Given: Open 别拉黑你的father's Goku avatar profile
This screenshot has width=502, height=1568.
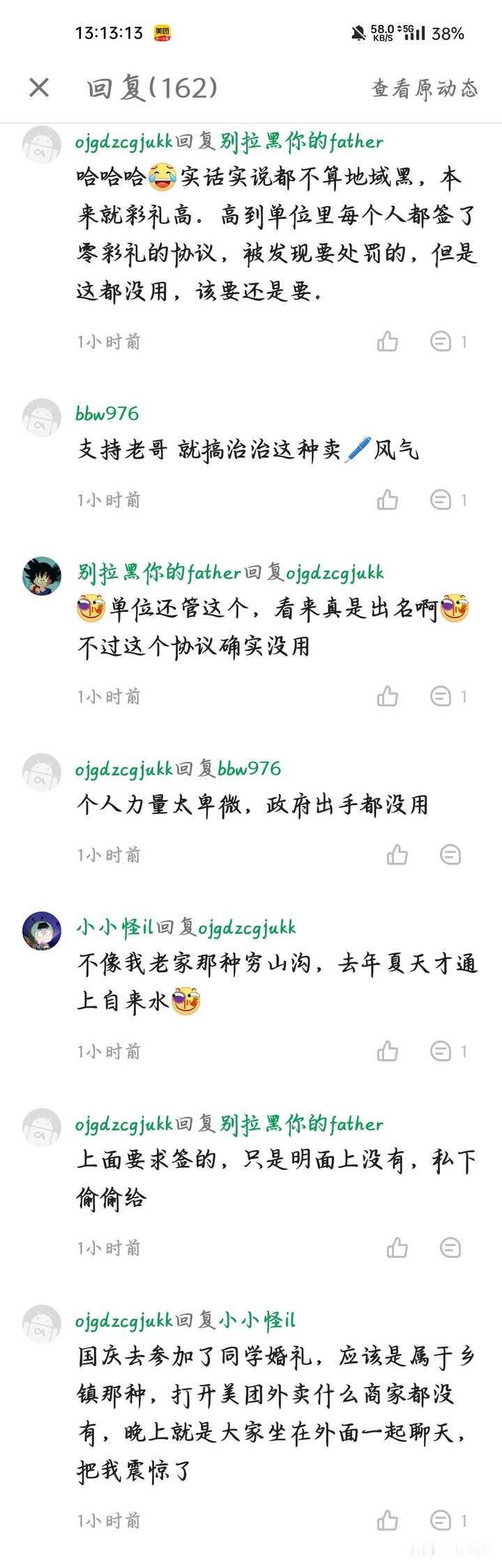Looking at the screenshot, I should coord(42,576).
